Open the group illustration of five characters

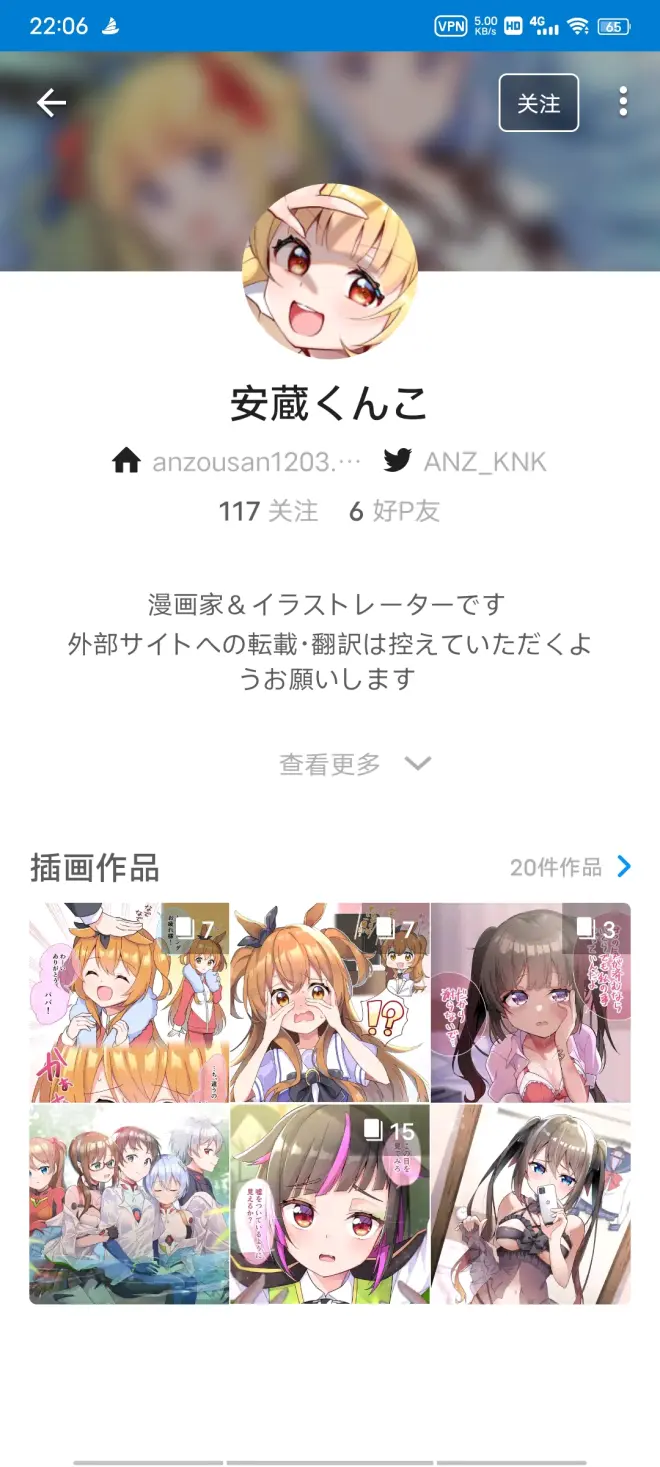[129, 1204]
